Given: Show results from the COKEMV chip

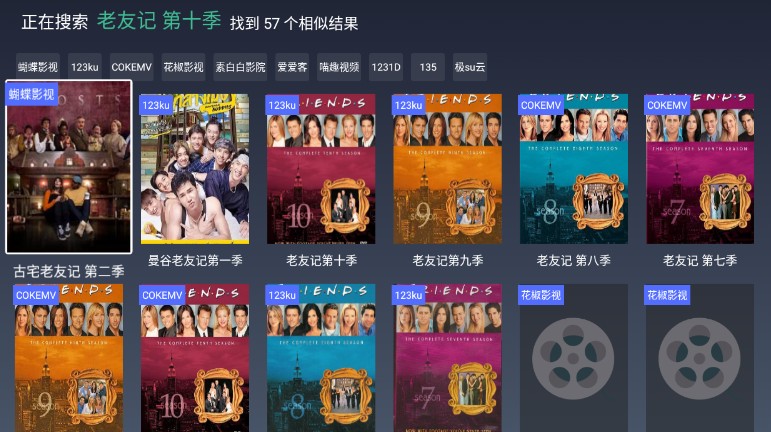Looking at the screenshot, I should click(132, 67).
